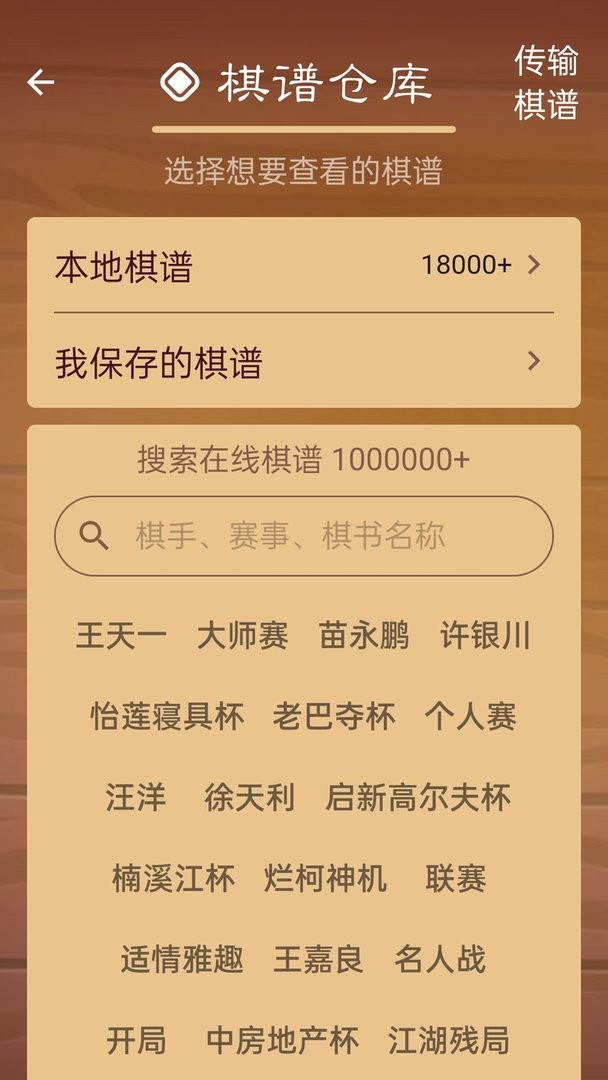Select the 徐天利 tag

(249, 798)
